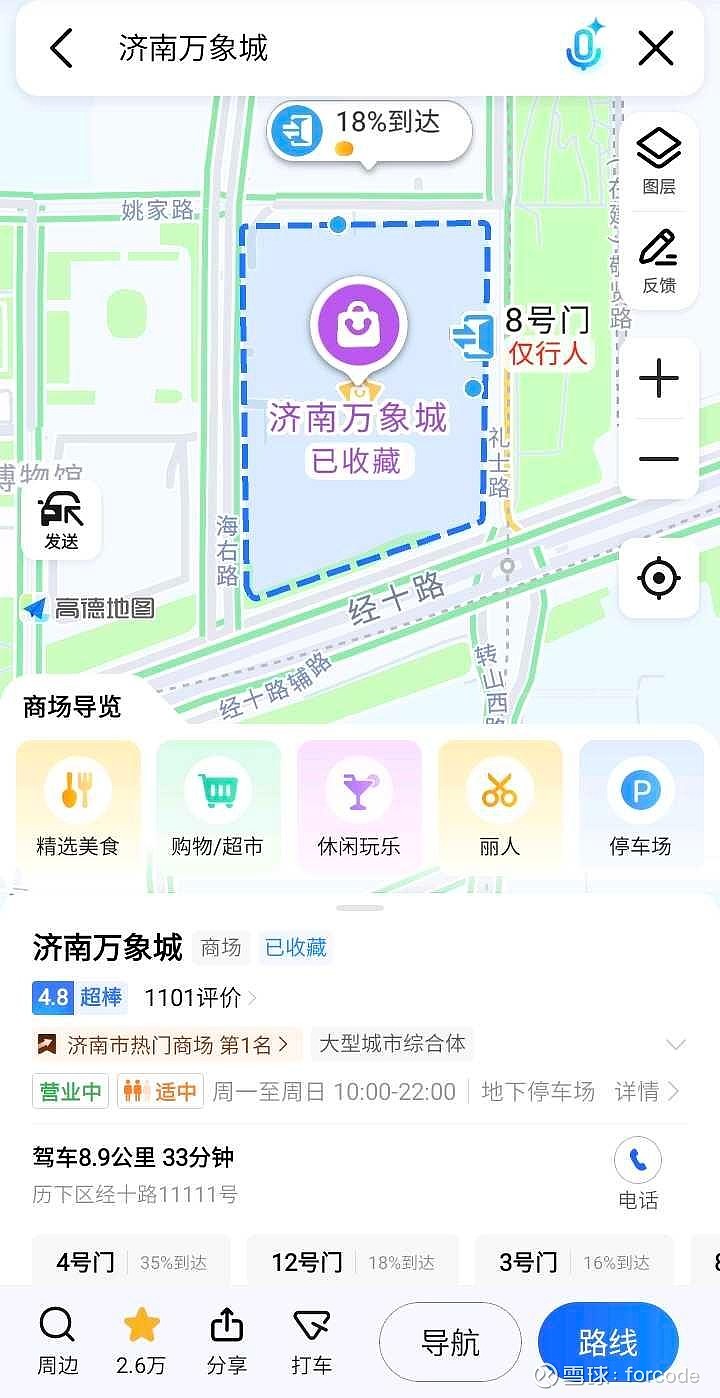
Task: Open the 图层 layers button
Action: 659,160
